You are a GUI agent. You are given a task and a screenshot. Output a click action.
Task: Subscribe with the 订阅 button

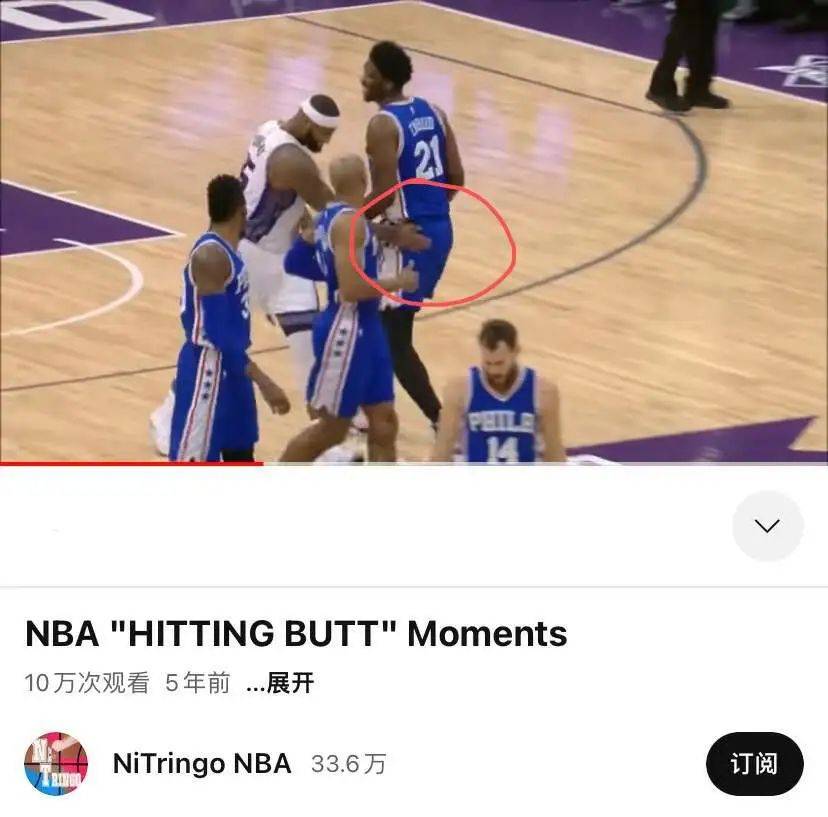tap(754, 764)
